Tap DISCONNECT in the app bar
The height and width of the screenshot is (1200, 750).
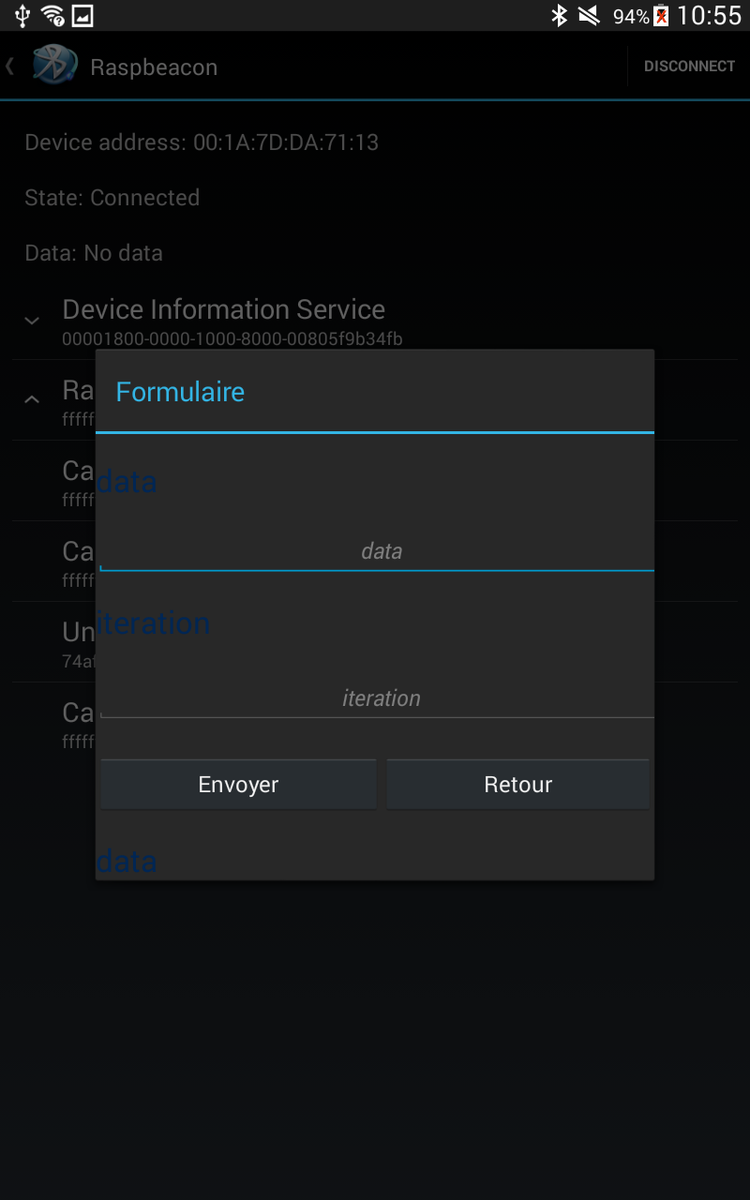(689, 66)
